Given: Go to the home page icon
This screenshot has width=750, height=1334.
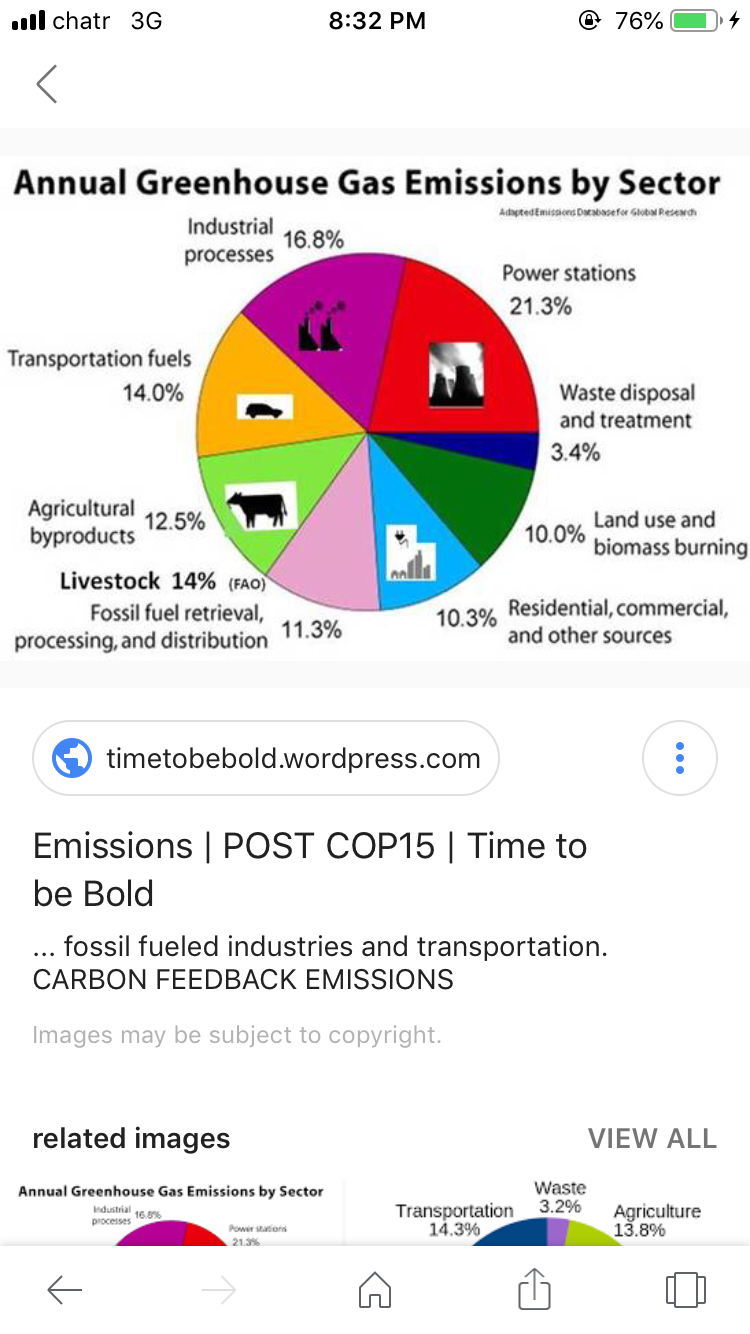Looking at the screenshot, I should click(375, 1291).
